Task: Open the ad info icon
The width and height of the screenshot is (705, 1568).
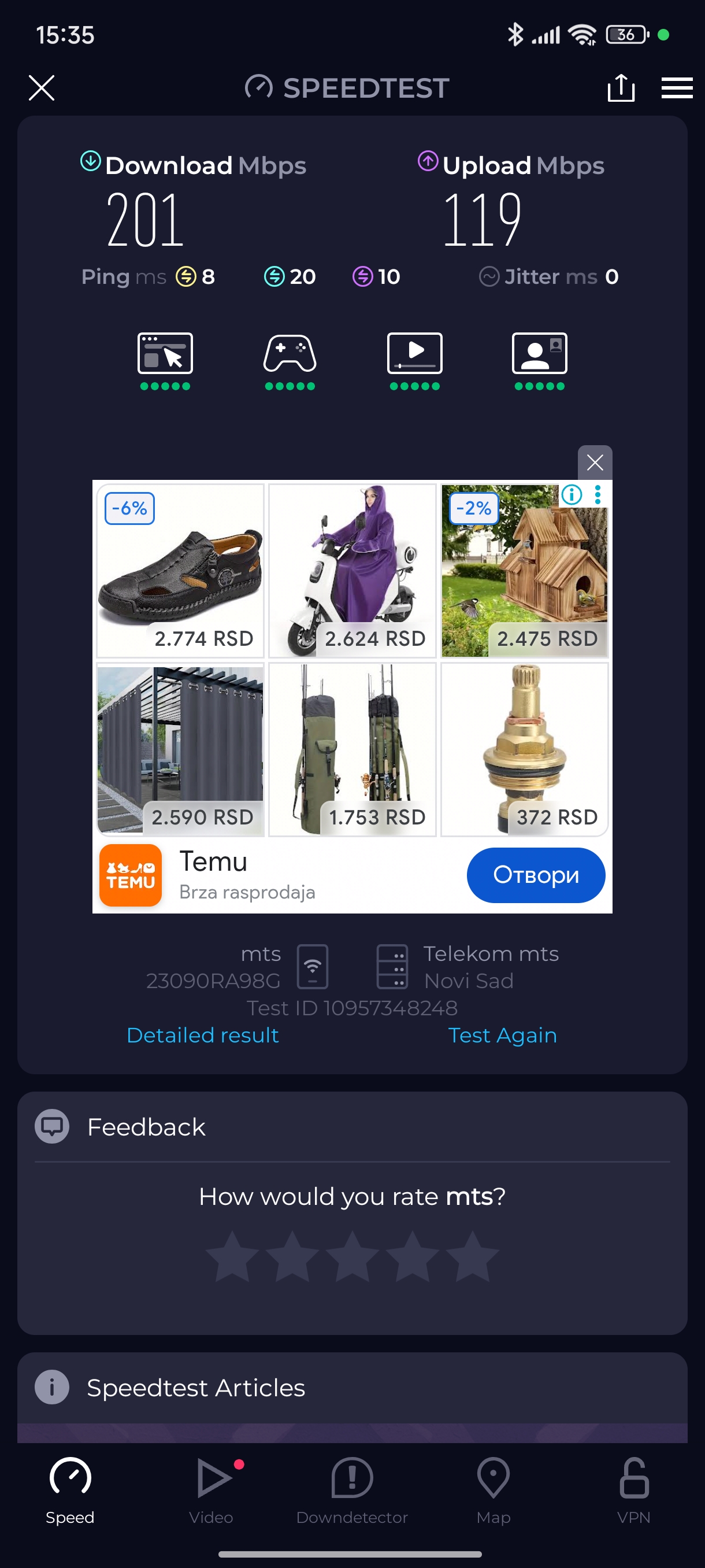Action: click(571, 494)
